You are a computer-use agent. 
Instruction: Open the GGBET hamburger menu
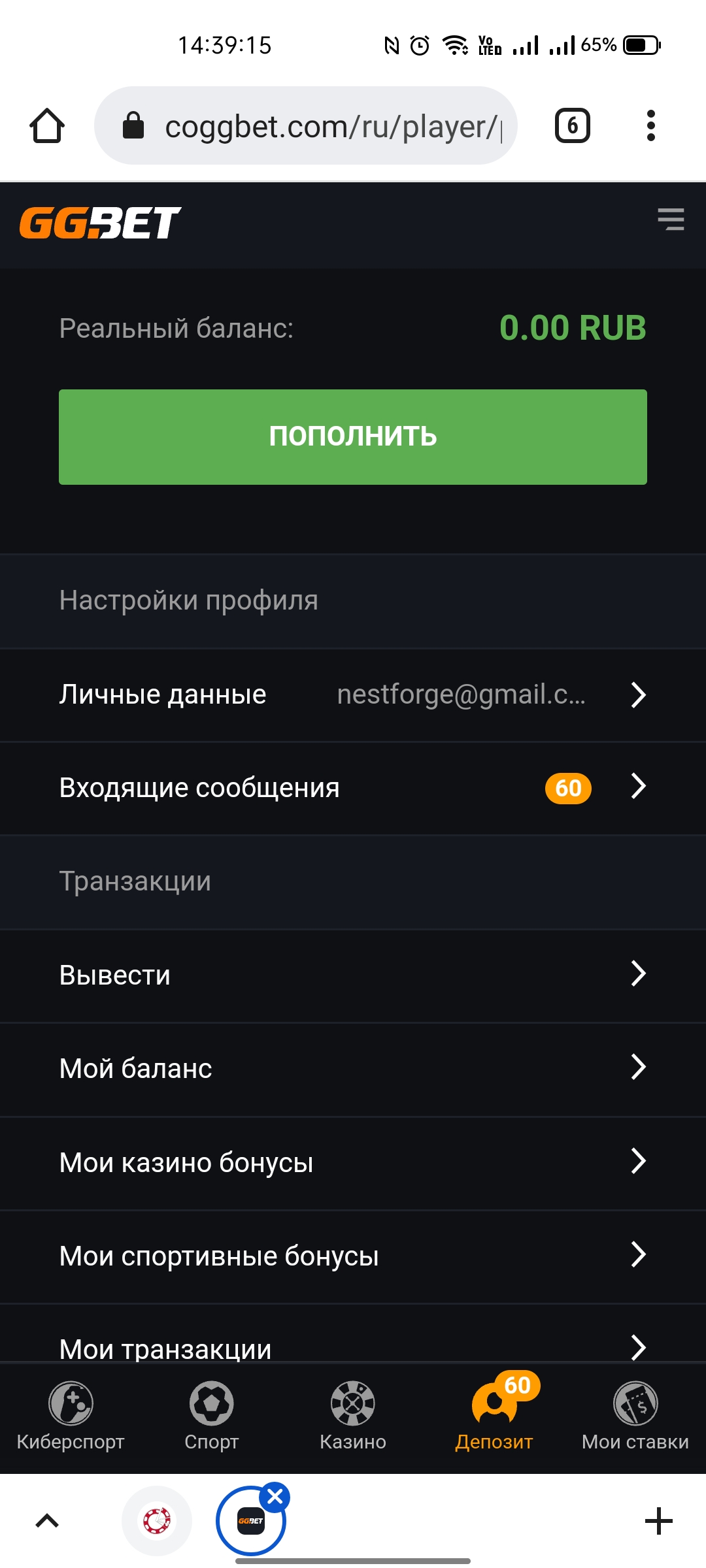671,220
